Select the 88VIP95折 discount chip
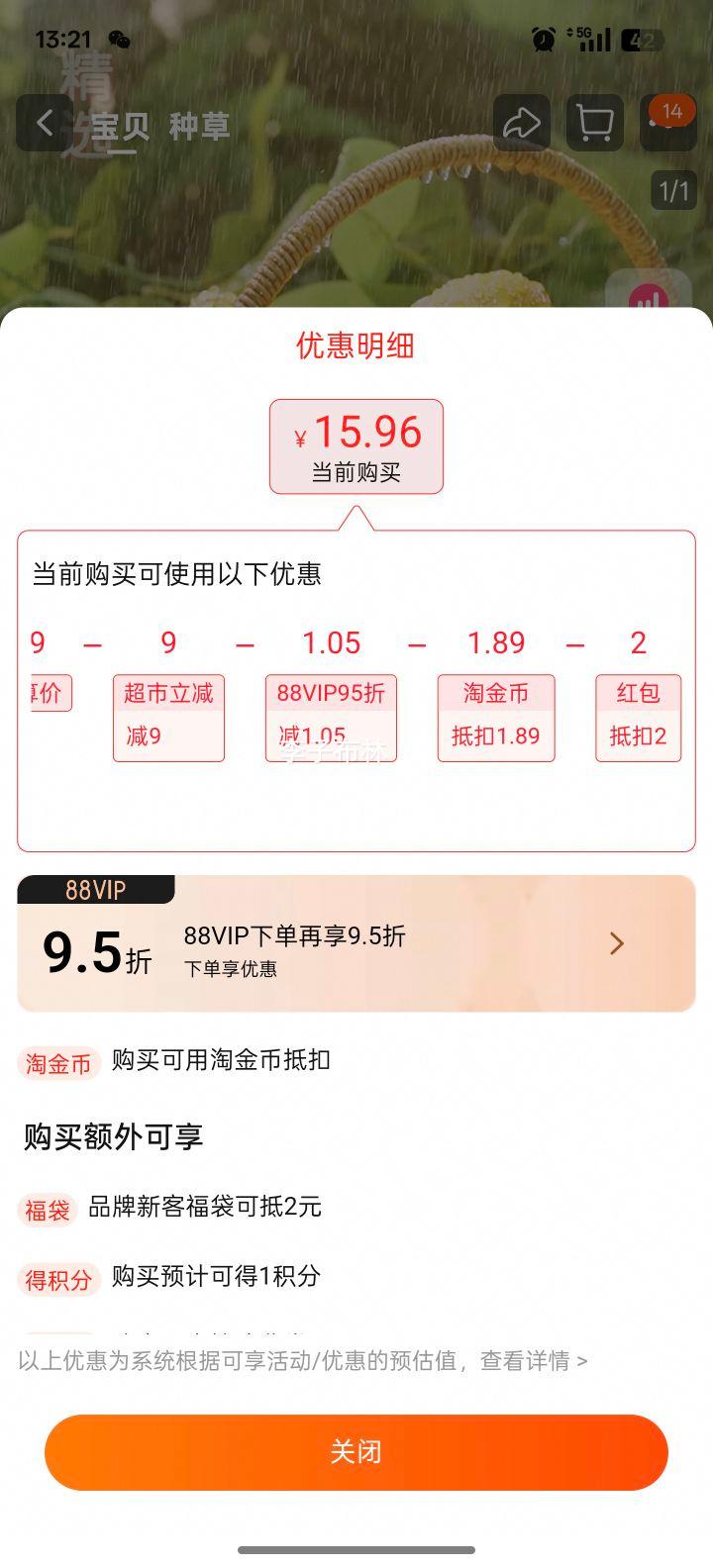The height and width of the screenshot is (1568, 713). pos(331,718)
